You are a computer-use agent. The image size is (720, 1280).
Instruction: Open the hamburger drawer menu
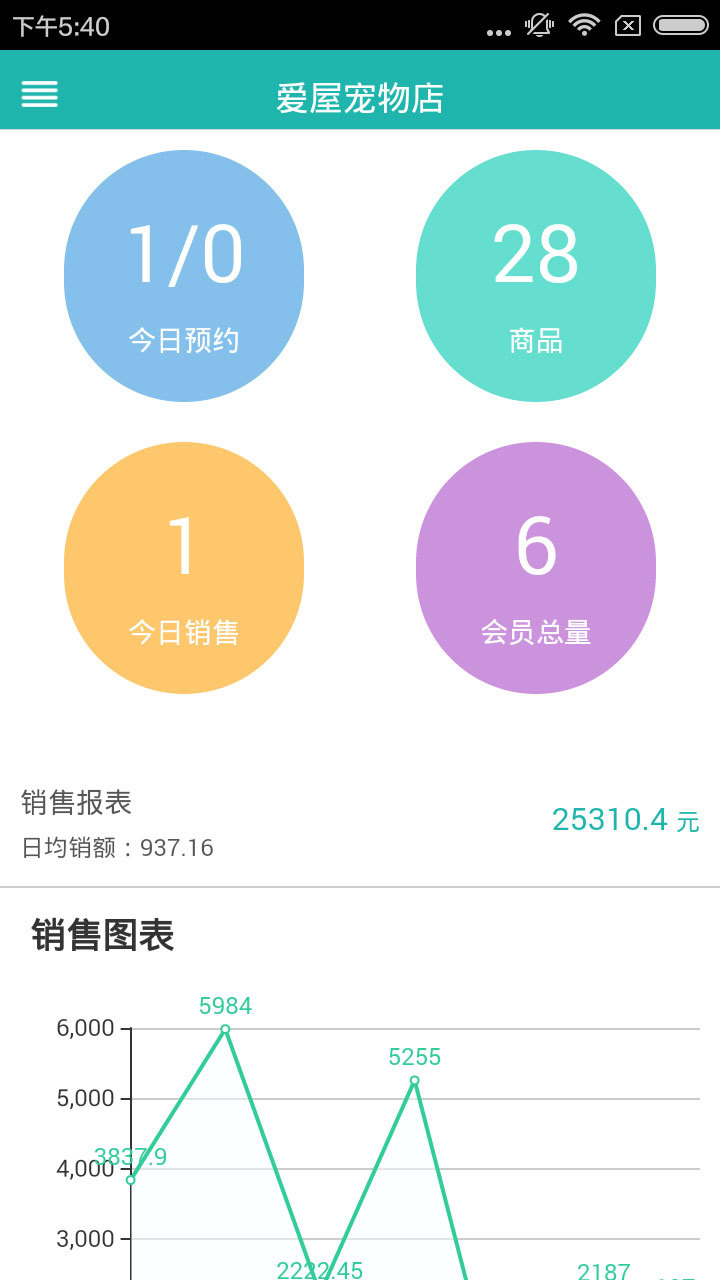coord(40,95)
